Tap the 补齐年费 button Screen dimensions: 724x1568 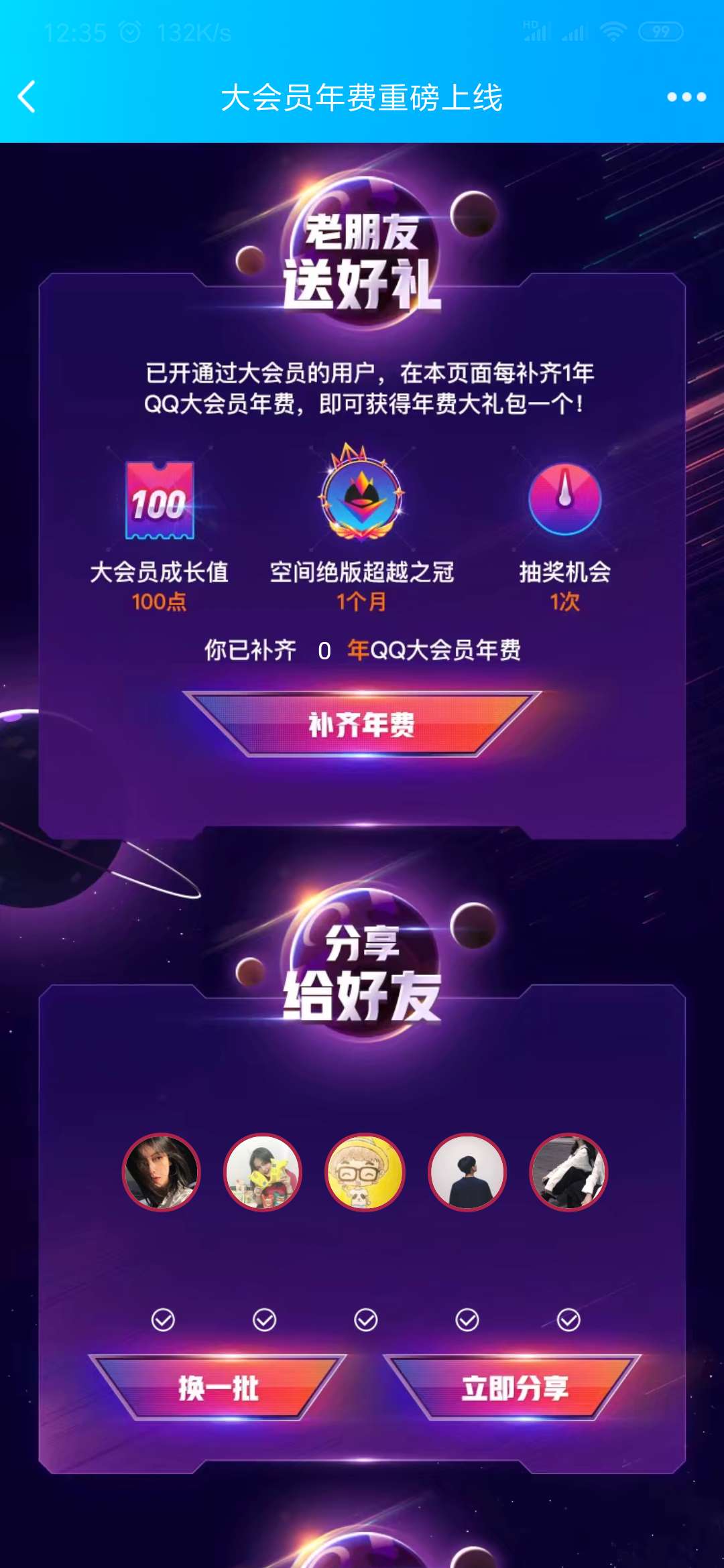362,724
